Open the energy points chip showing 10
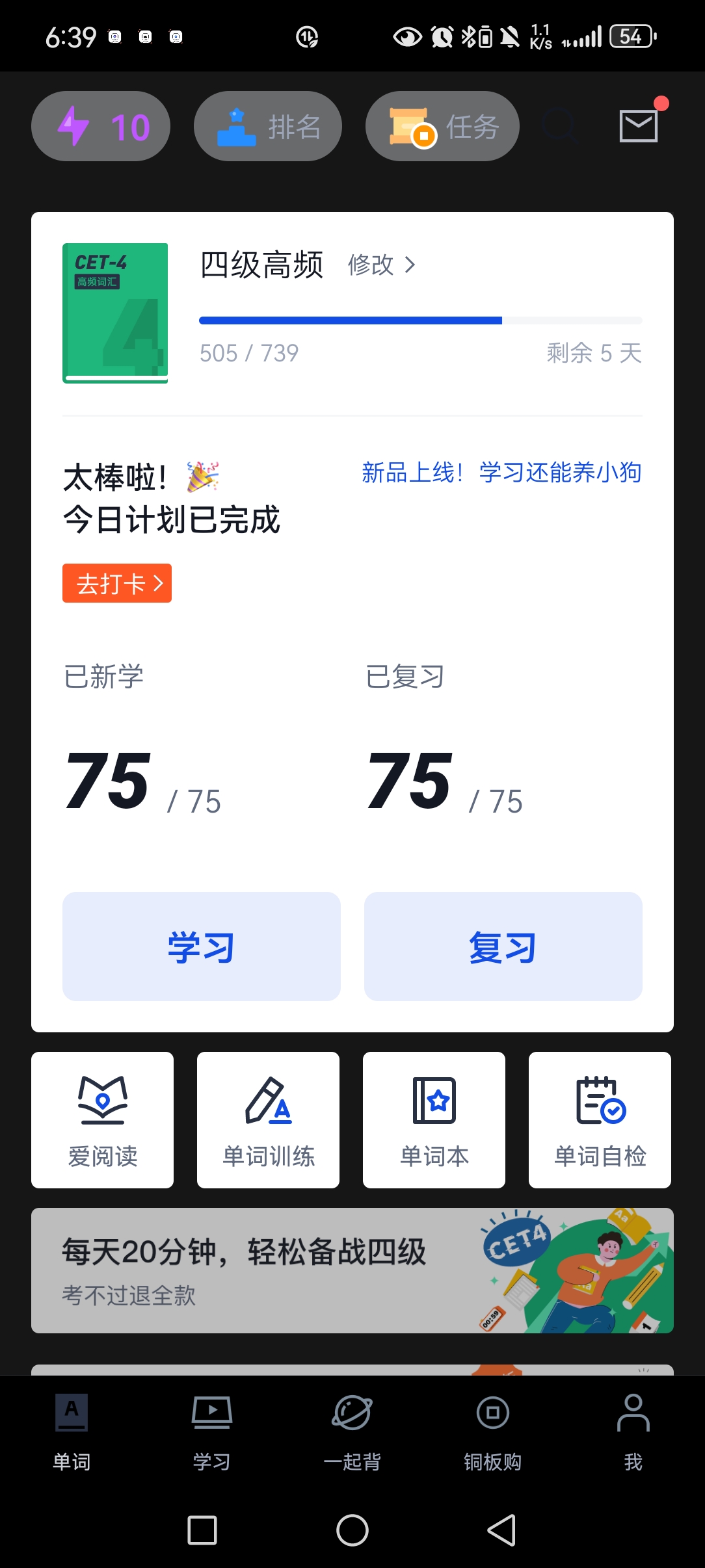 click(x=101, y=126)
